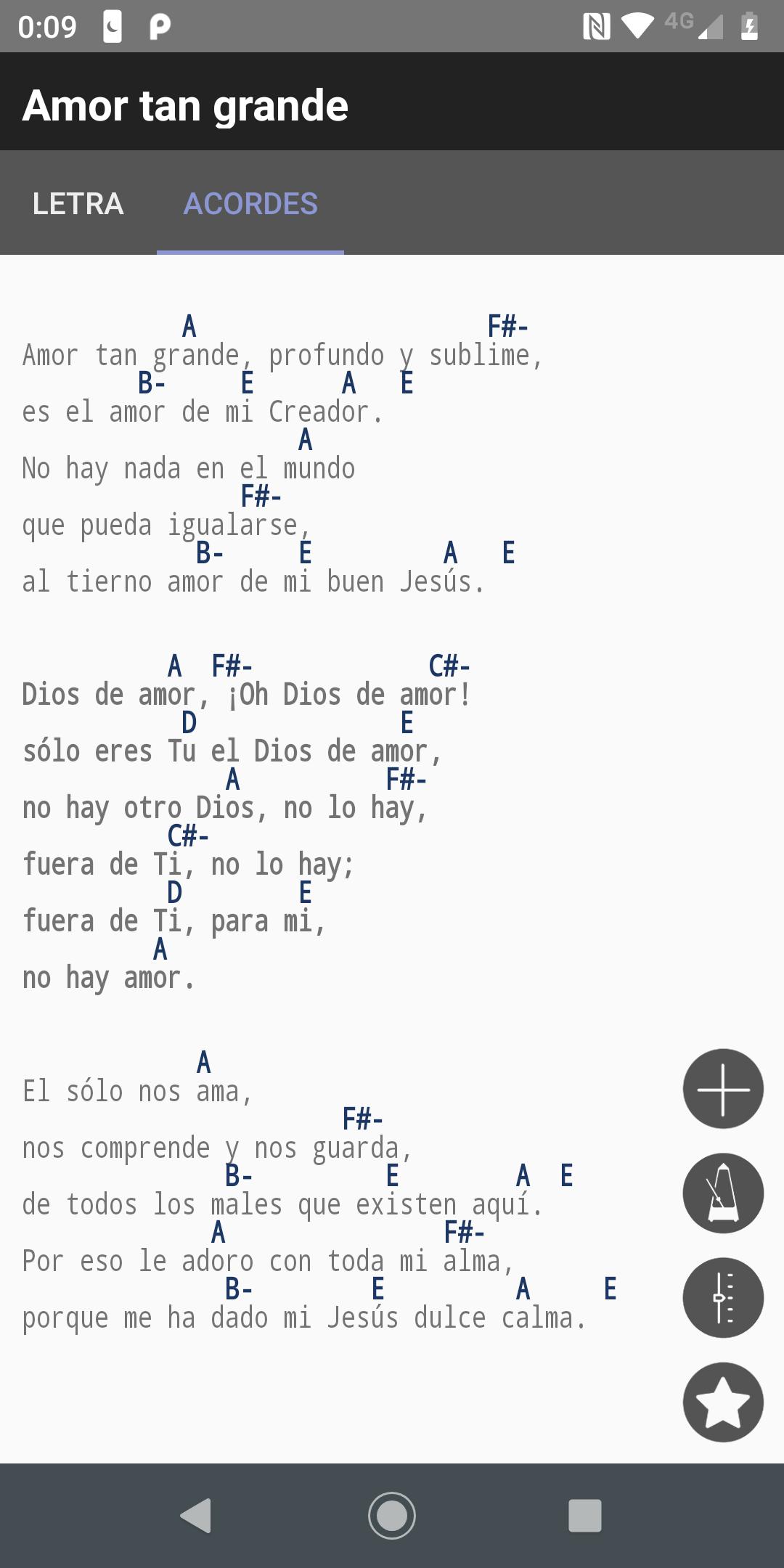Open the metronome button
The image size is (784, 1568).
pyautogui.click(x=723, y=1193)
